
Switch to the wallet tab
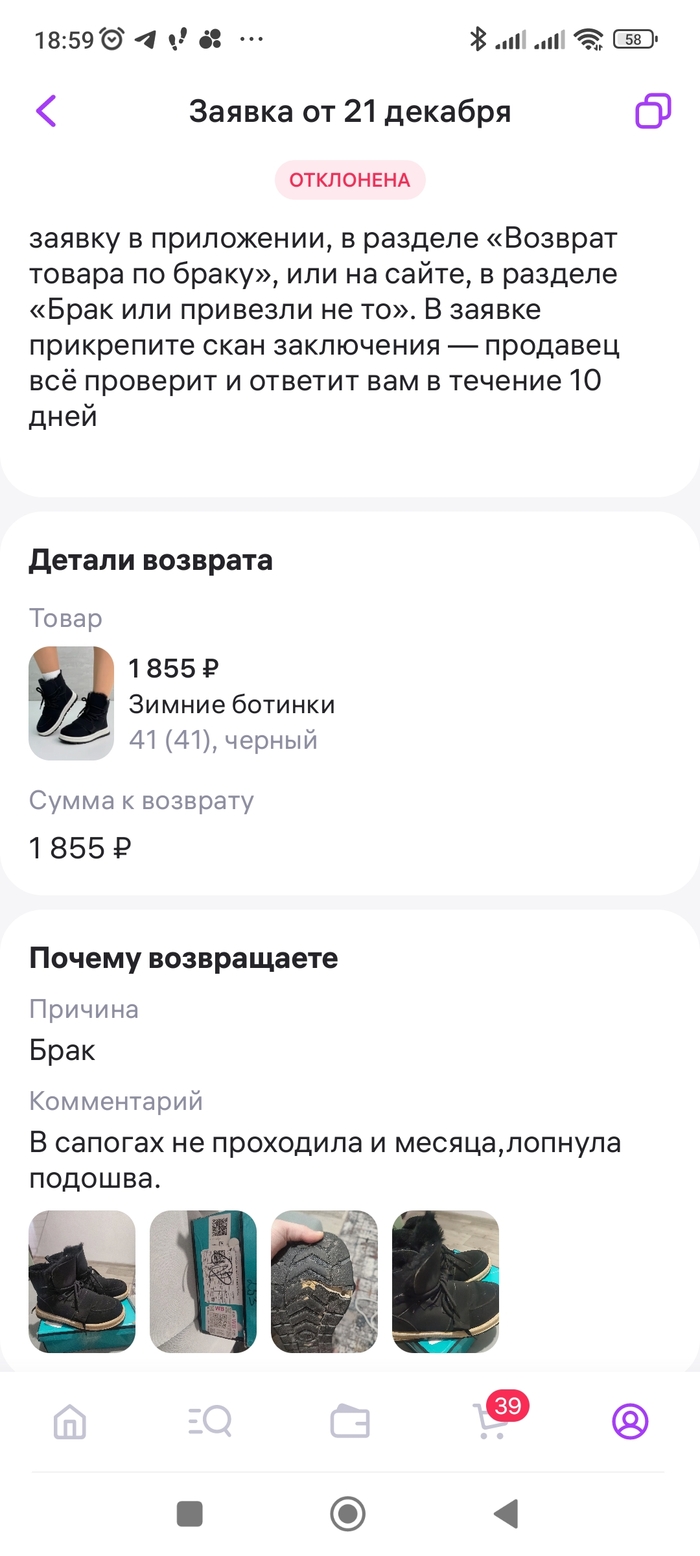[350, 1421]
